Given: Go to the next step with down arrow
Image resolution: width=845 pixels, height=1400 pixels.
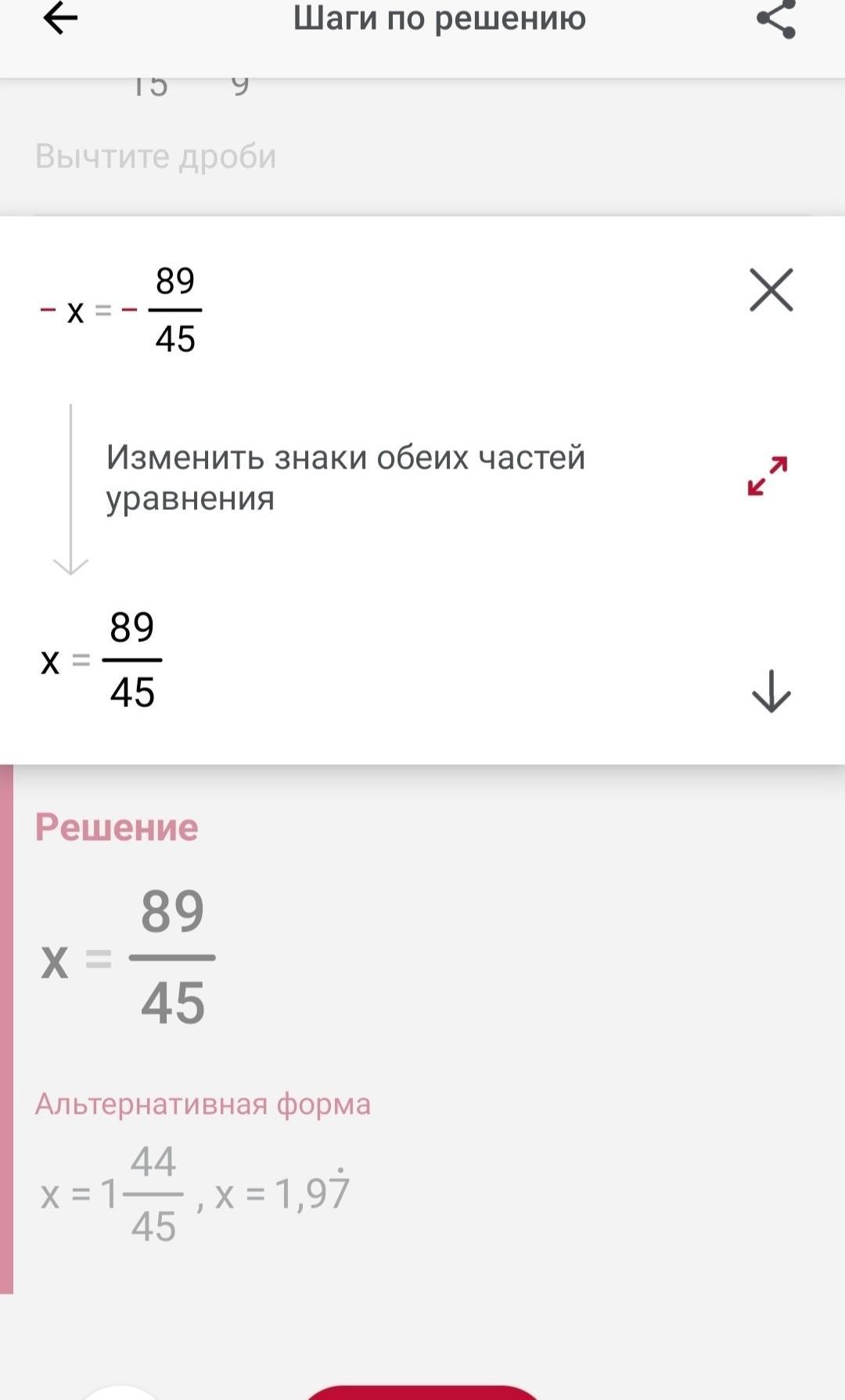Looking at the screenshot, I should [x=771, y=691].
